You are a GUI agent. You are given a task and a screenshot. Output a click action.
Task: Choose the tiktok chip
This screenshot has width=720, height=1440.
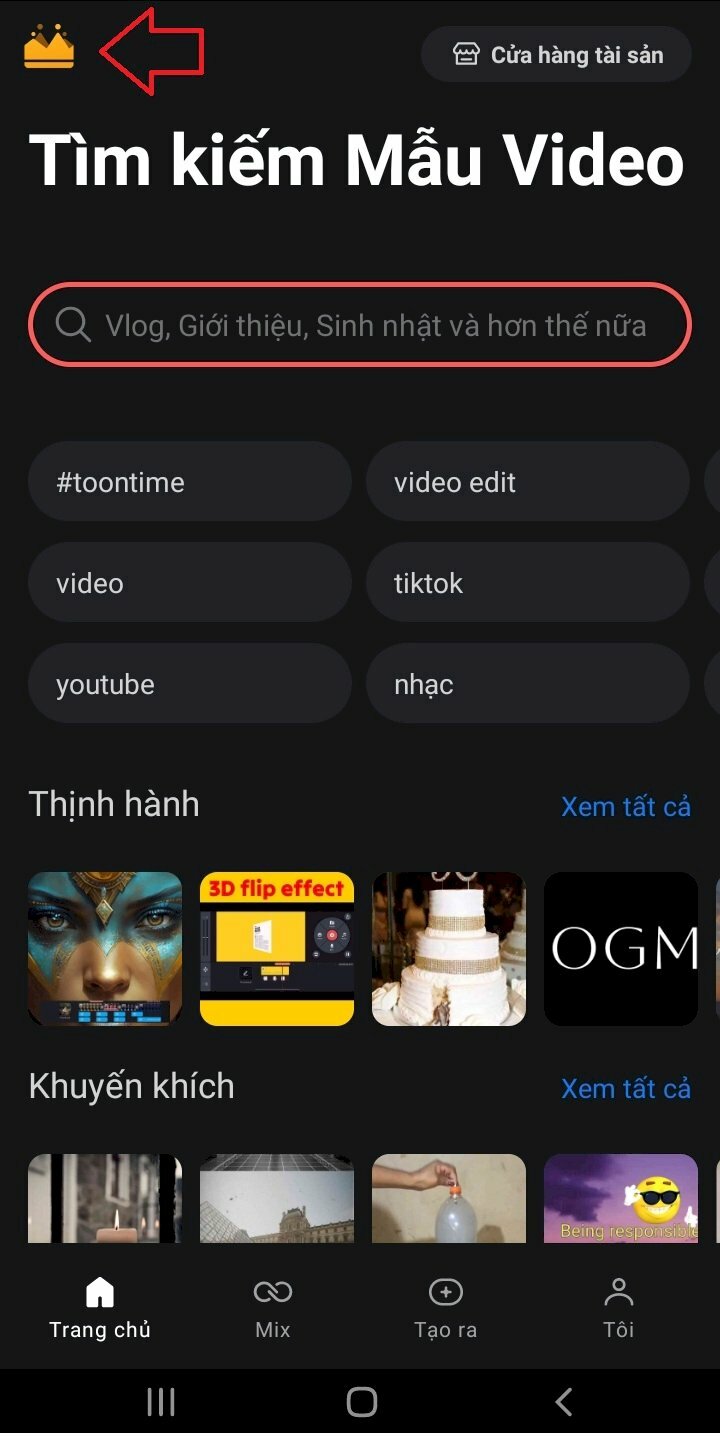pos(527,583)
